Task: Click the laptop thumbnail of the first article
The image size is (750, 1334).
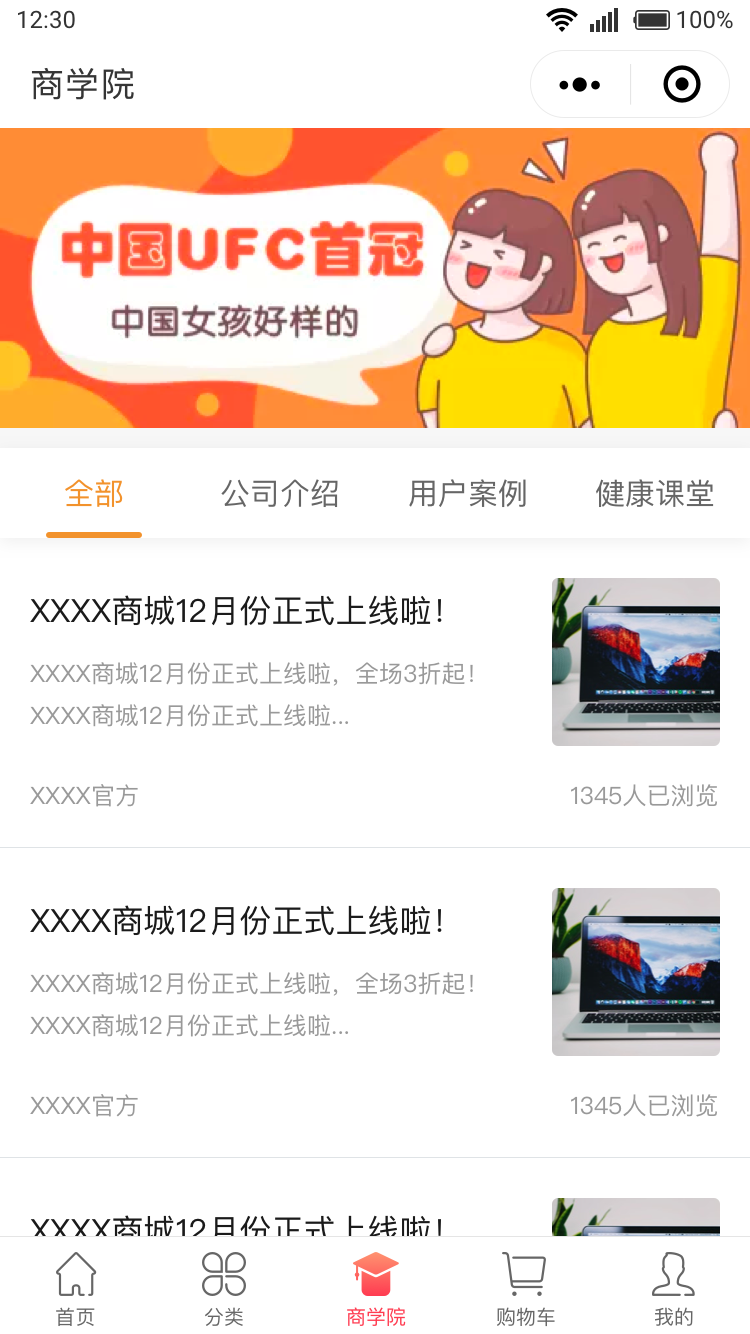Action: pyautogui.click(x=635, y=661)
